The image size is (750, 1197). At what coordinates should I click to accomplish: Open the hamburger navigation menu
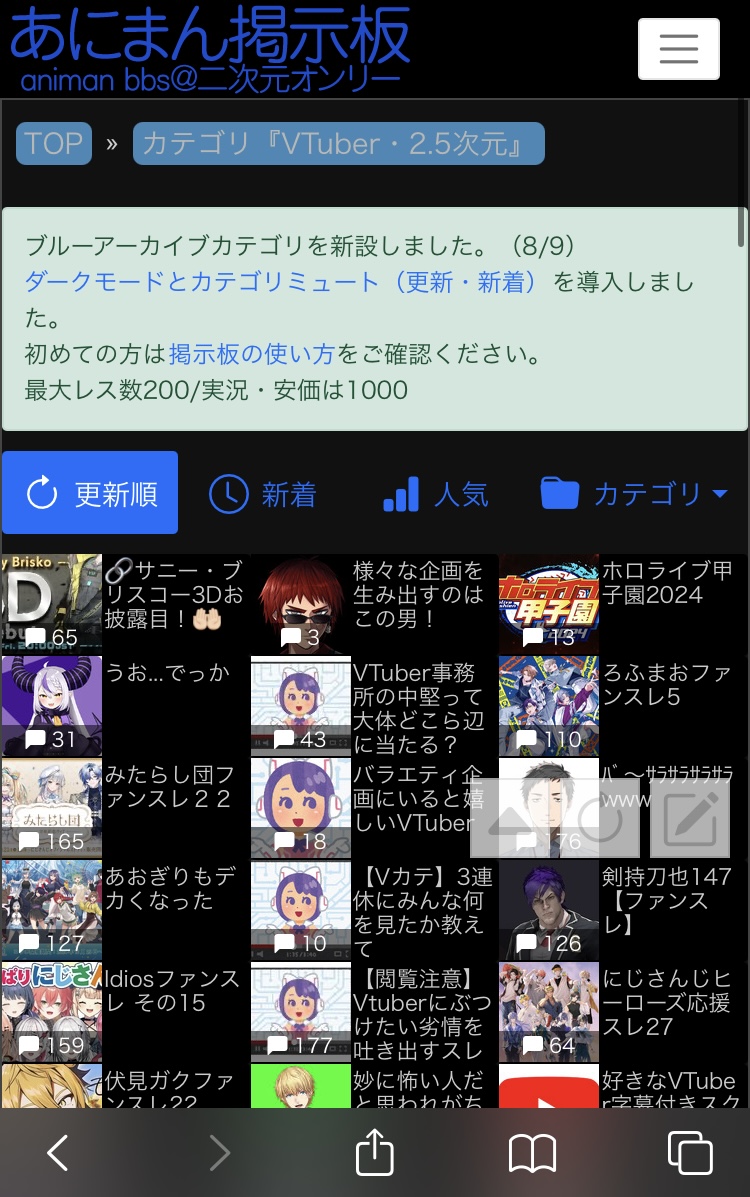(678, 48)
